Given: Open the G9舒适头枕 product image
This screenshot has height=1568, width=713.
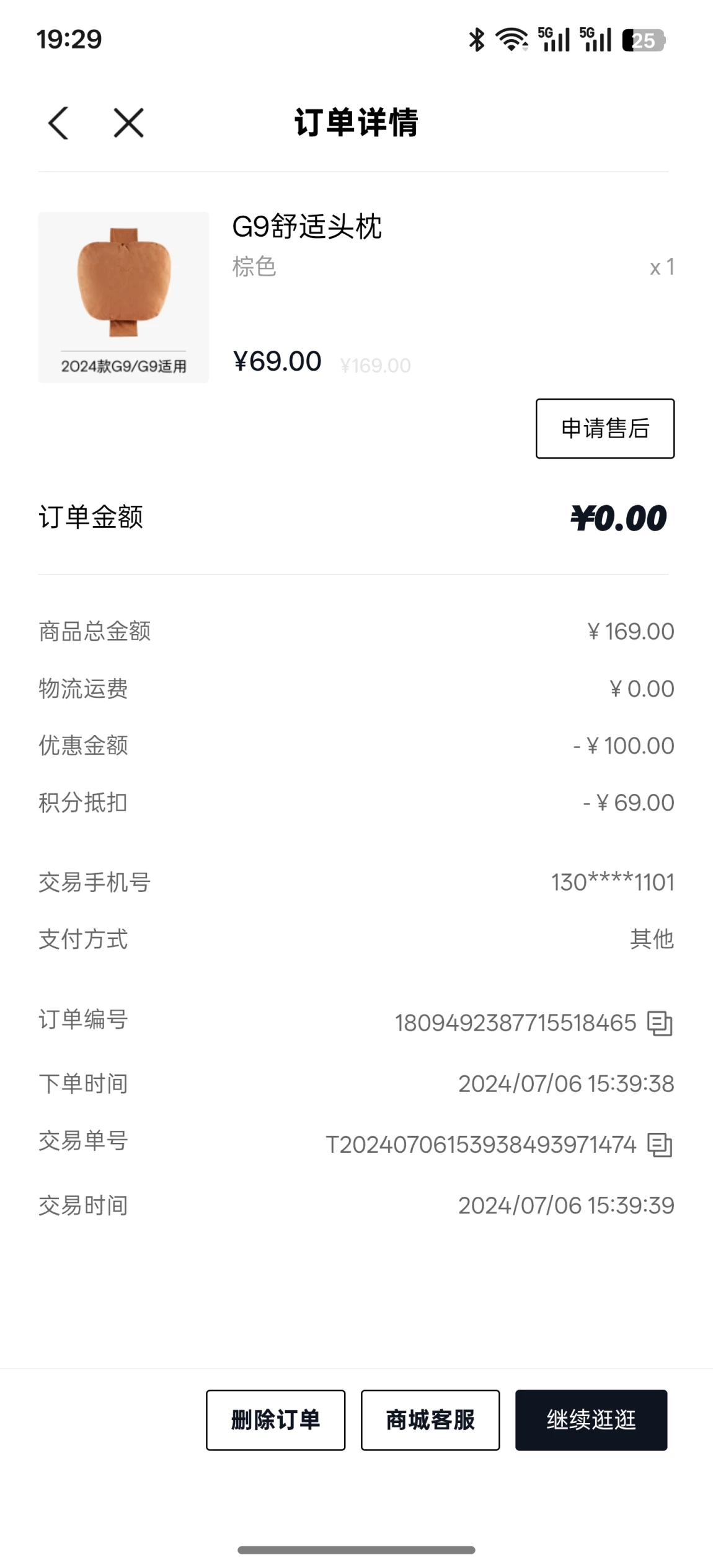Looking at the screenshot, I should click(x=123, y=297).
